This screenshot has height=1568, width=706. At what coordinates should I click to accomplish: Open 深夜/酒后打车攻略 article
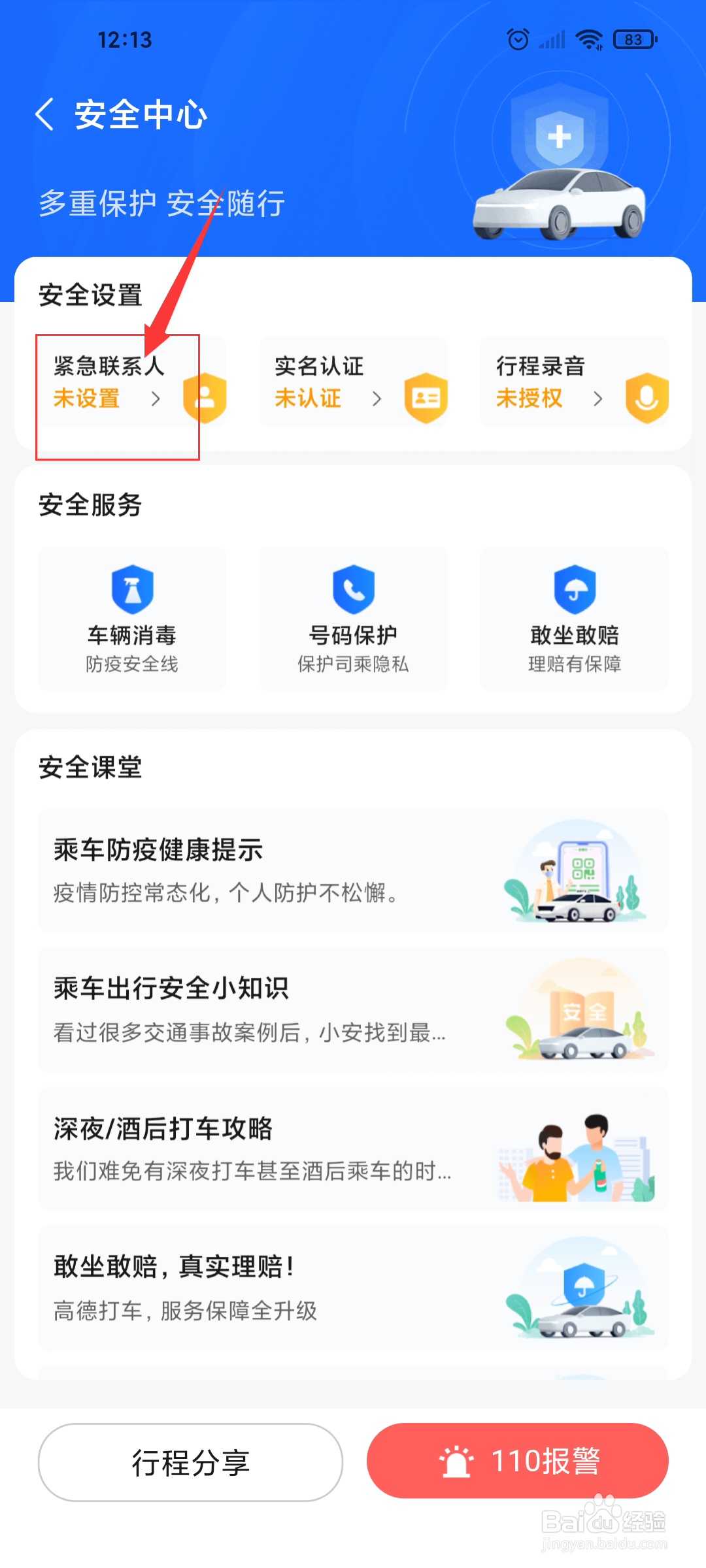point(353,1149)
